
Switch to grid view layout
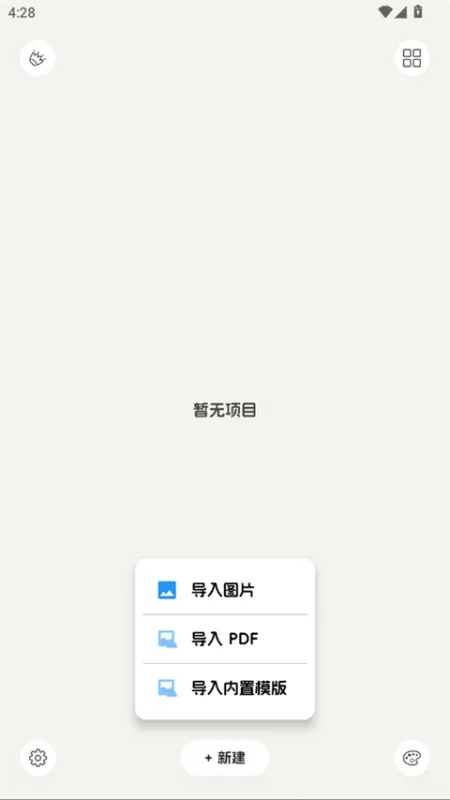(412, 58)
